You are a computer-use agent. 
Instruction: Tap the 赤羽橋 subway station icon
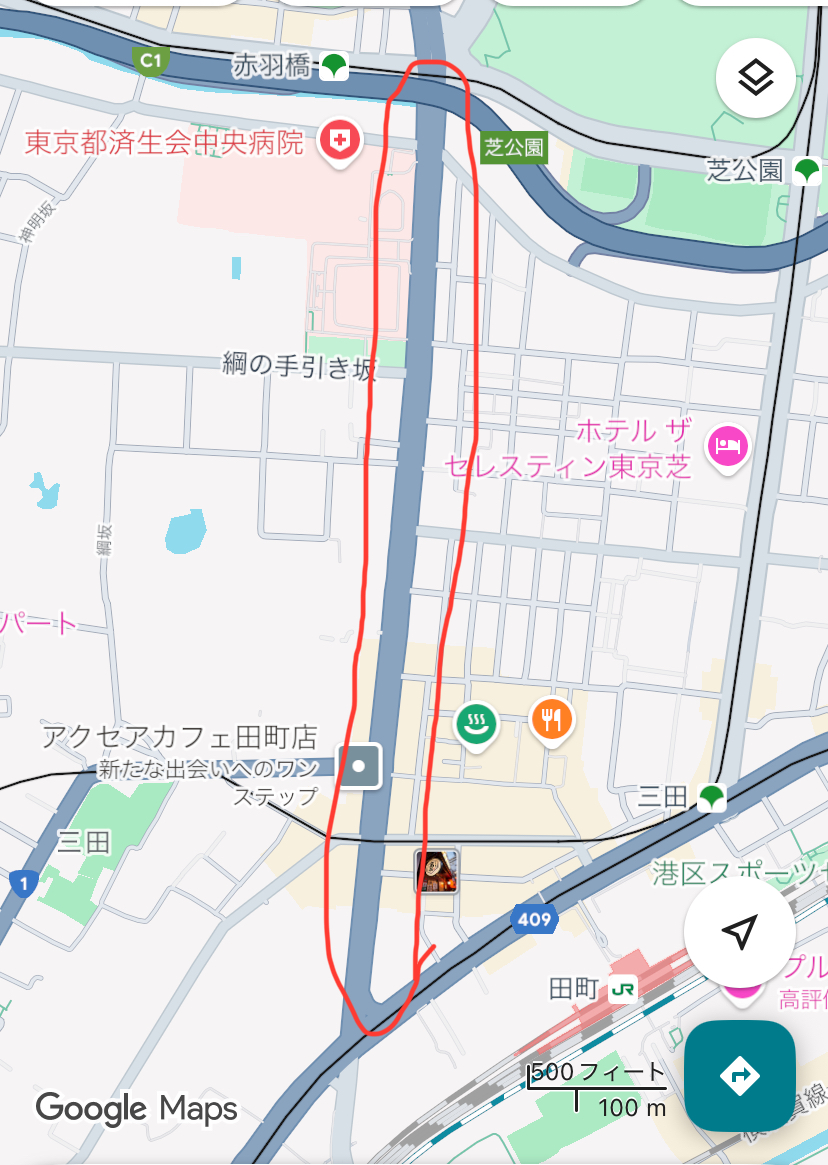click(x=334, y=67)
